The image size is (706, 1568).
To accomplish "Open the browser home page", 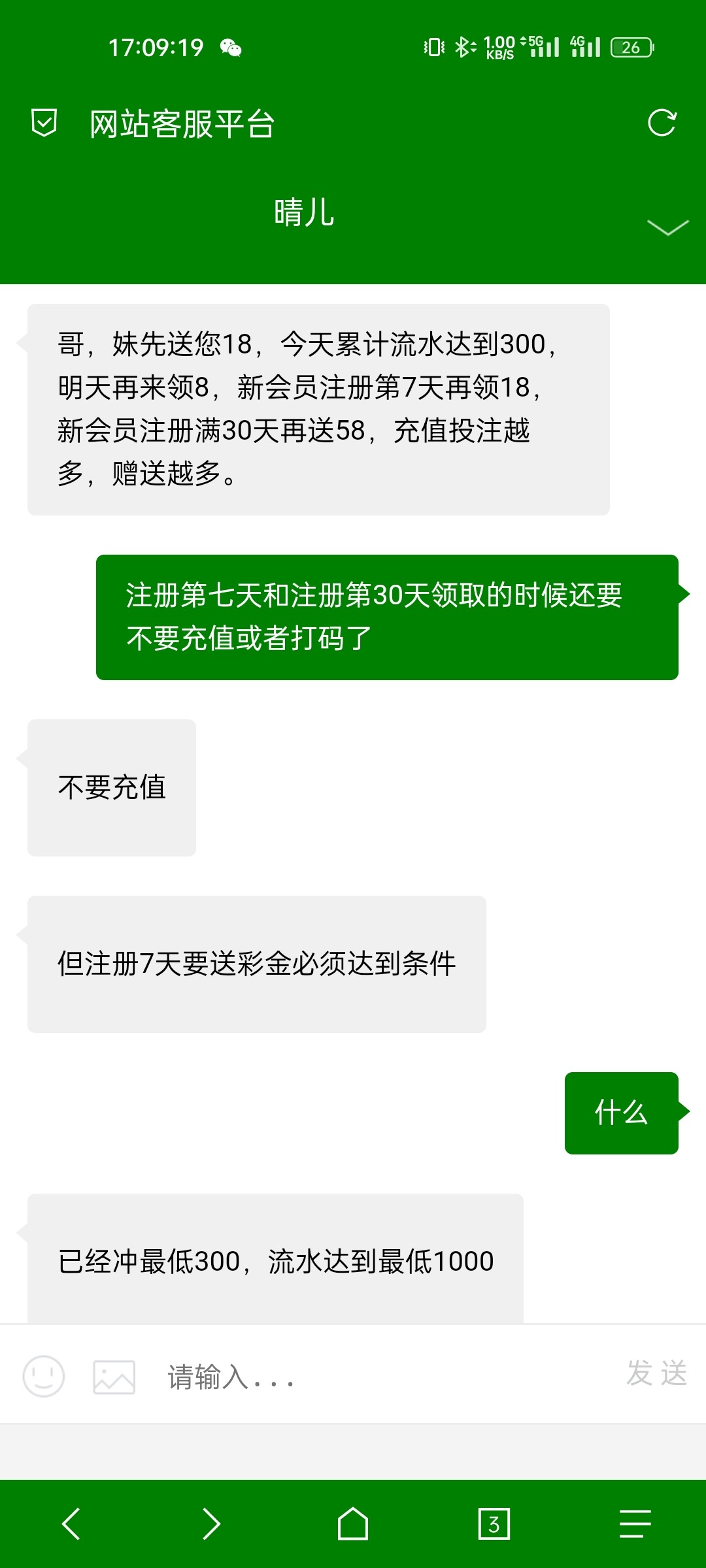I will [x=353, y=1524].
